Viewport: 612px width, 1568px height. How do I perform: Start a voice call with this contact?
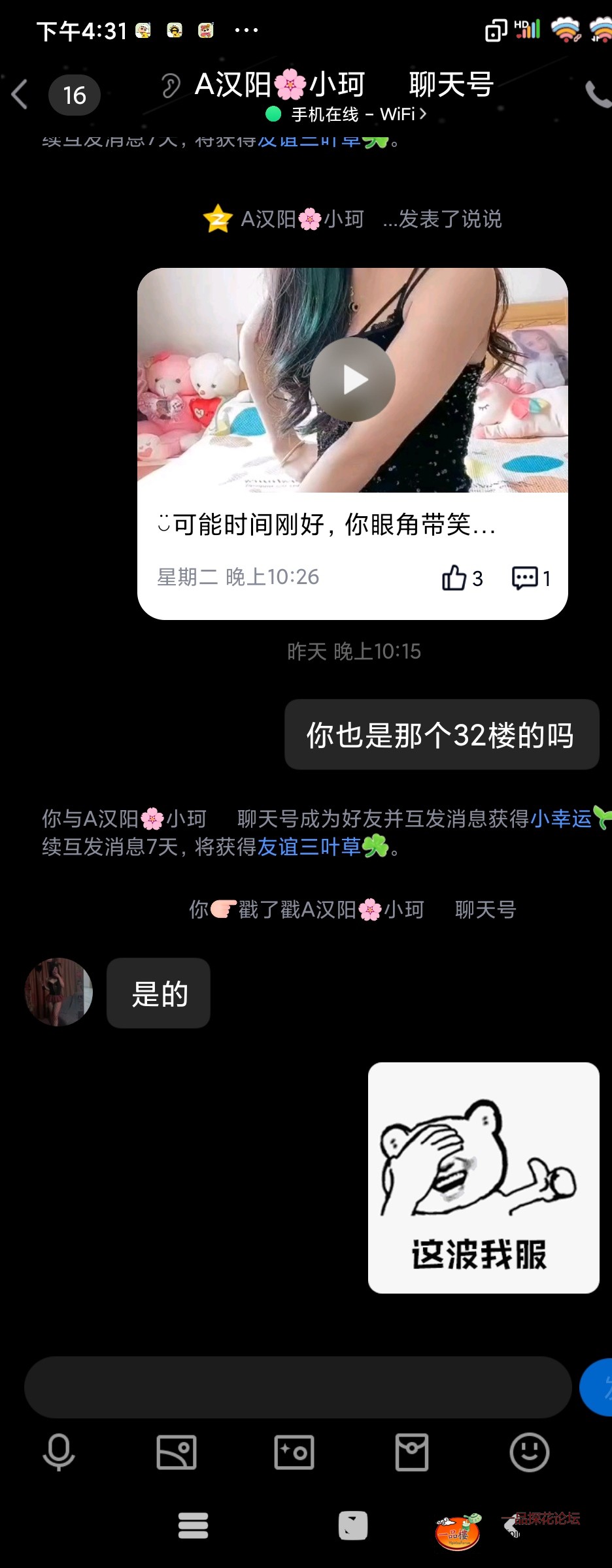pos(597,95)
